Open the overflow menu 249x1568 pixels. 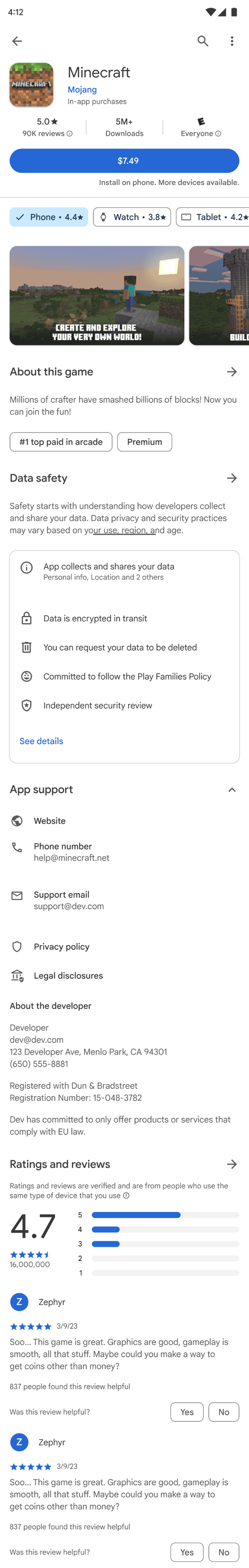point(232,41)
